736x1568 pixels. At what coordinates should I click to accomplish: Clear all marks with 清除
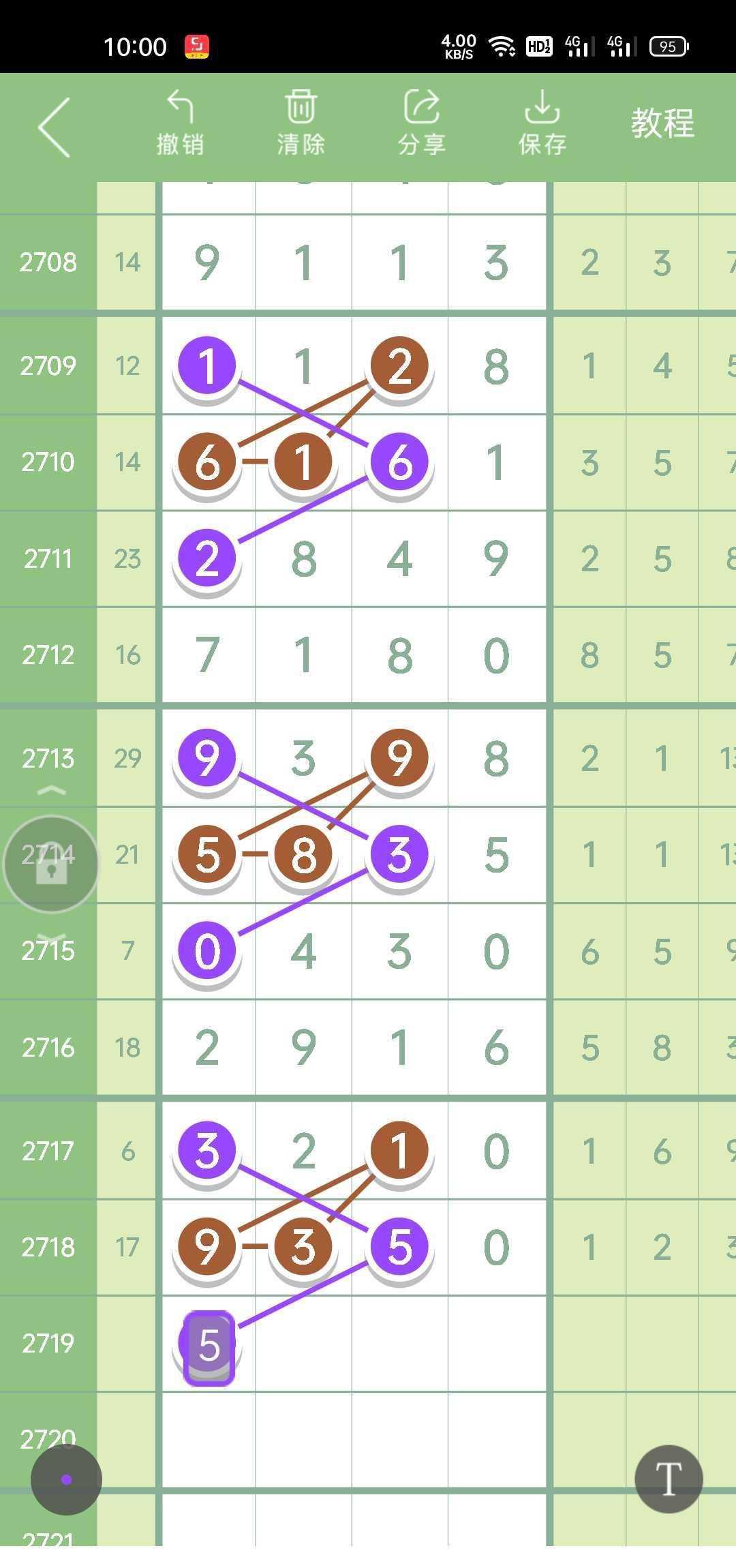pos(301,123)
